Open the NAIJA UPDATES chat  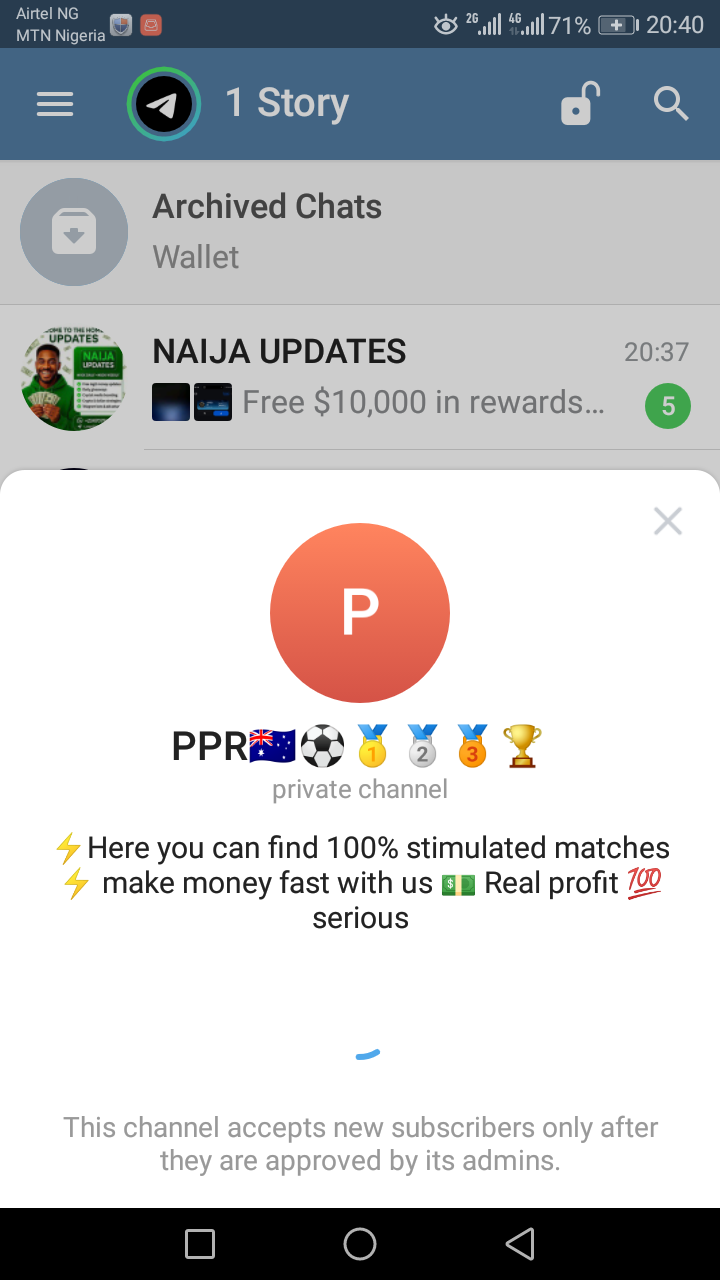coord(360,378)
